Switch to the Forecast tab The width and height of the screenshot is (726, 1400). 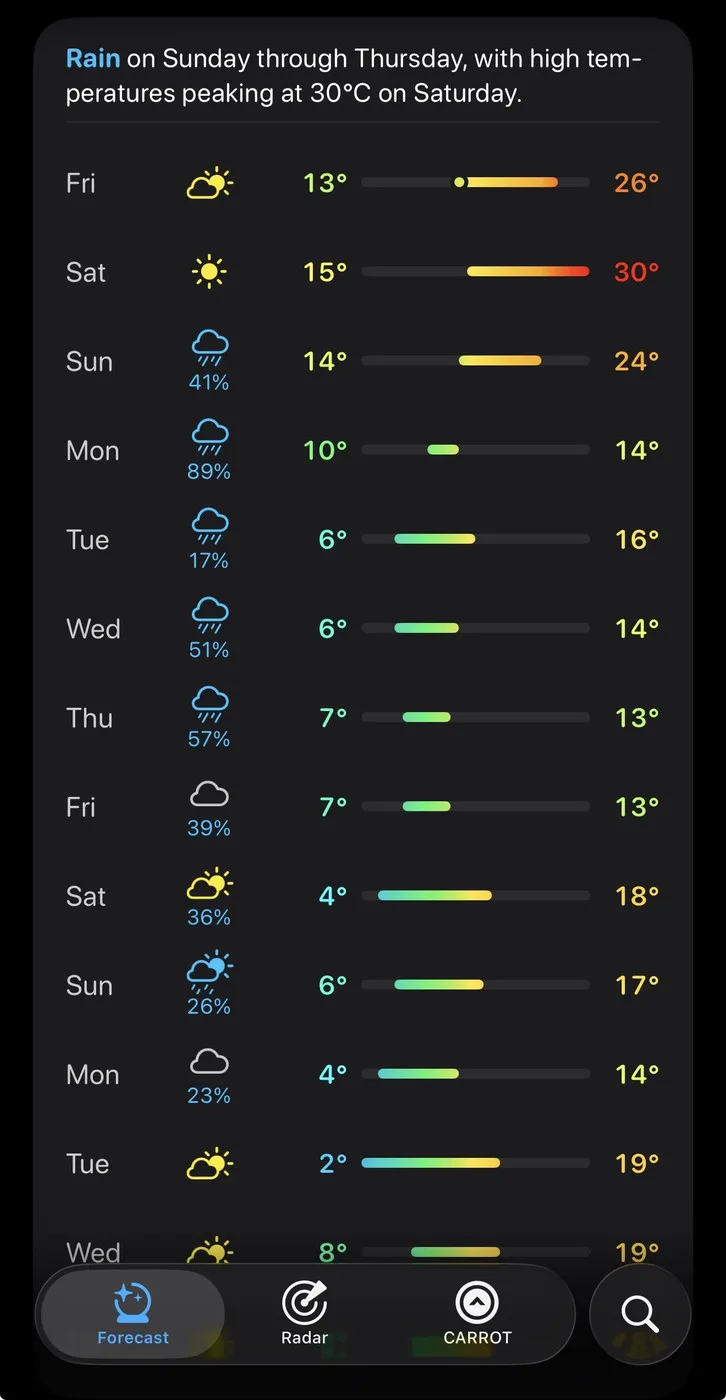tap(132, 1314)
